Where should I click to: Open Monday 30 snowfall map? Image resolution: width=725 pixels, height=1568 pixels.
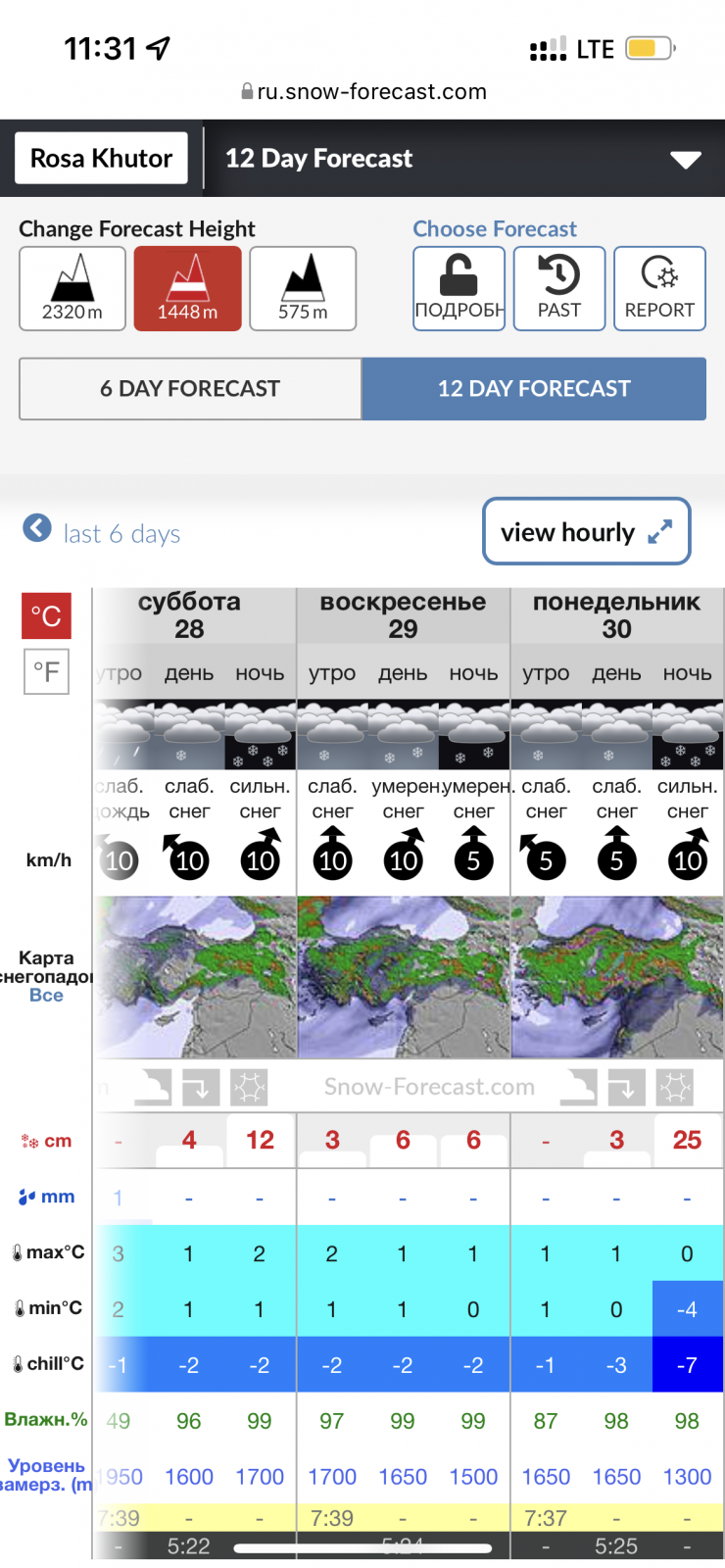[617, 977]
